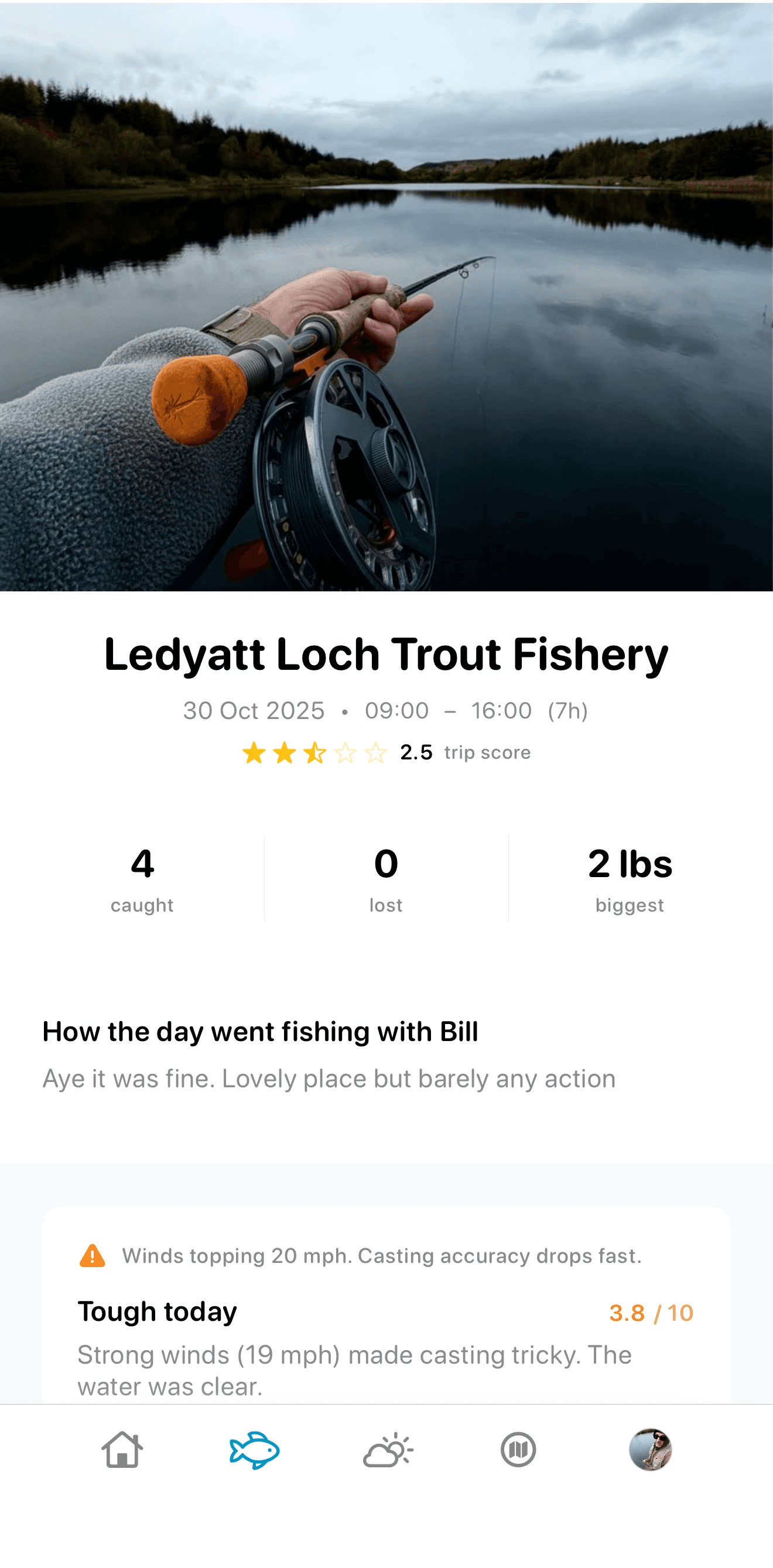Open the map tab
This screenshot has width=773, height=1568.
point(519,1450)
